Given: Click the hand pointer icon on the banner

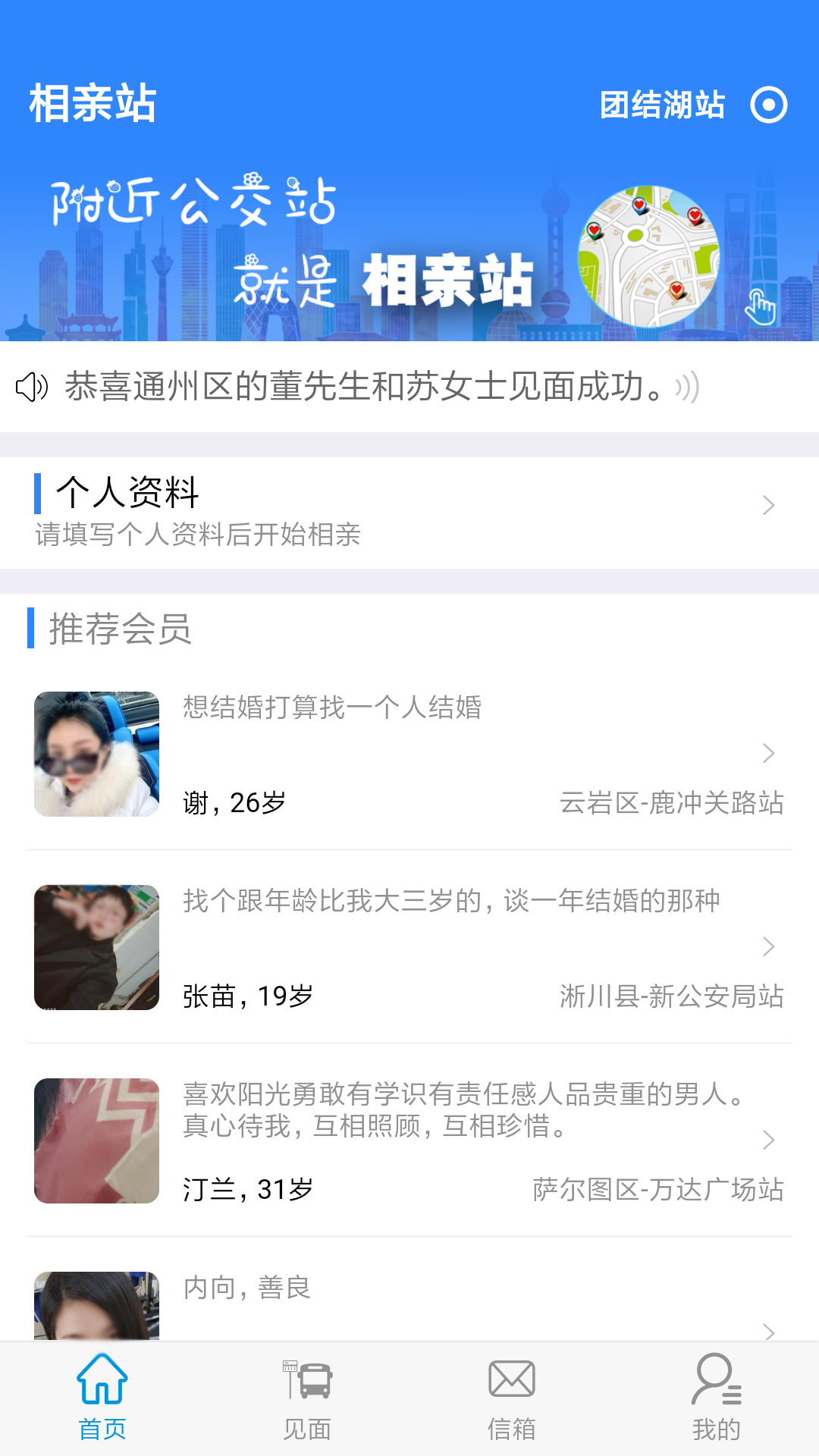Looking at the screenshot, I should (x=761, y=306).
